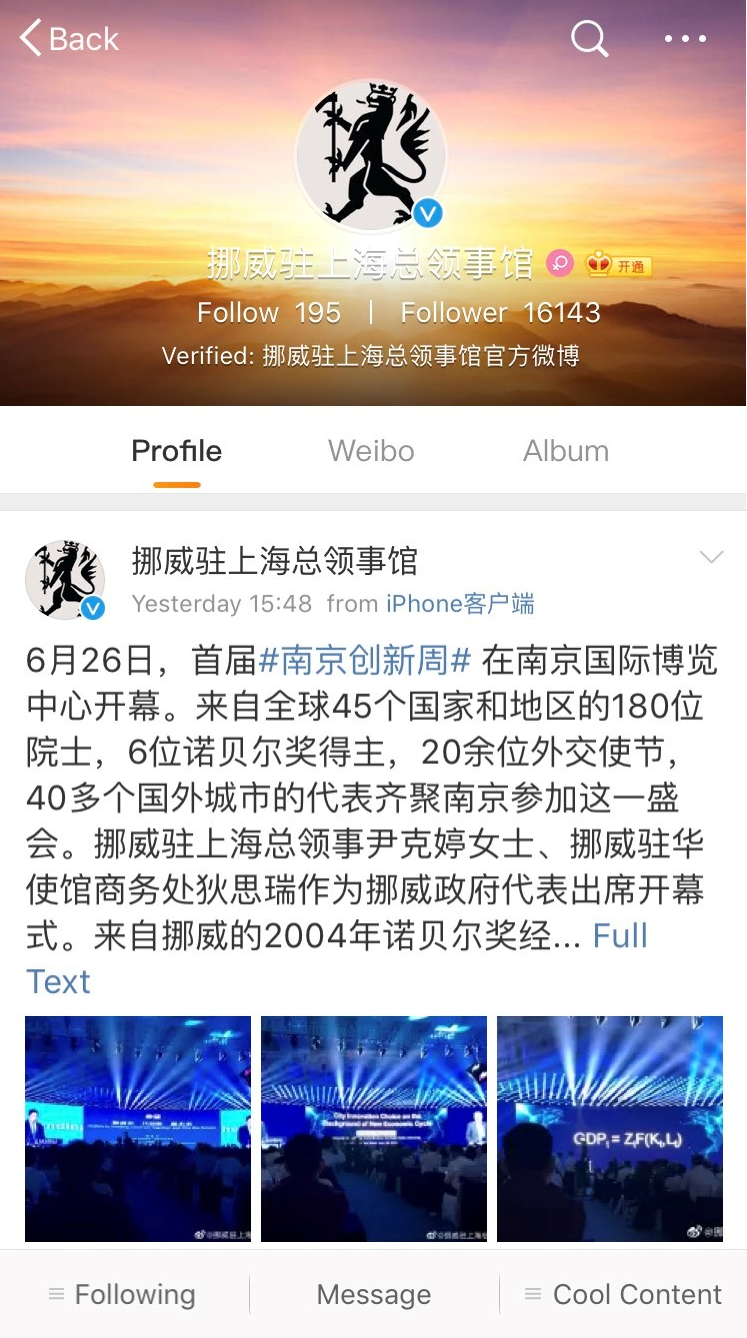747x1338 pixels.
Task: Open the three-dot overflow menu
Action: [685, 40]
